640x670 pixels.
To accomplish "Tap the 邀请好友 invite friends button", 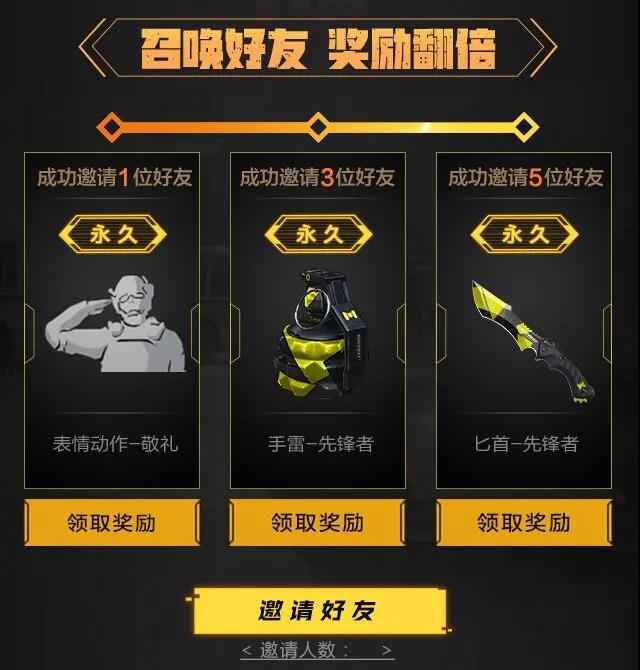I will pyautogui.click(x=316, y=611).
